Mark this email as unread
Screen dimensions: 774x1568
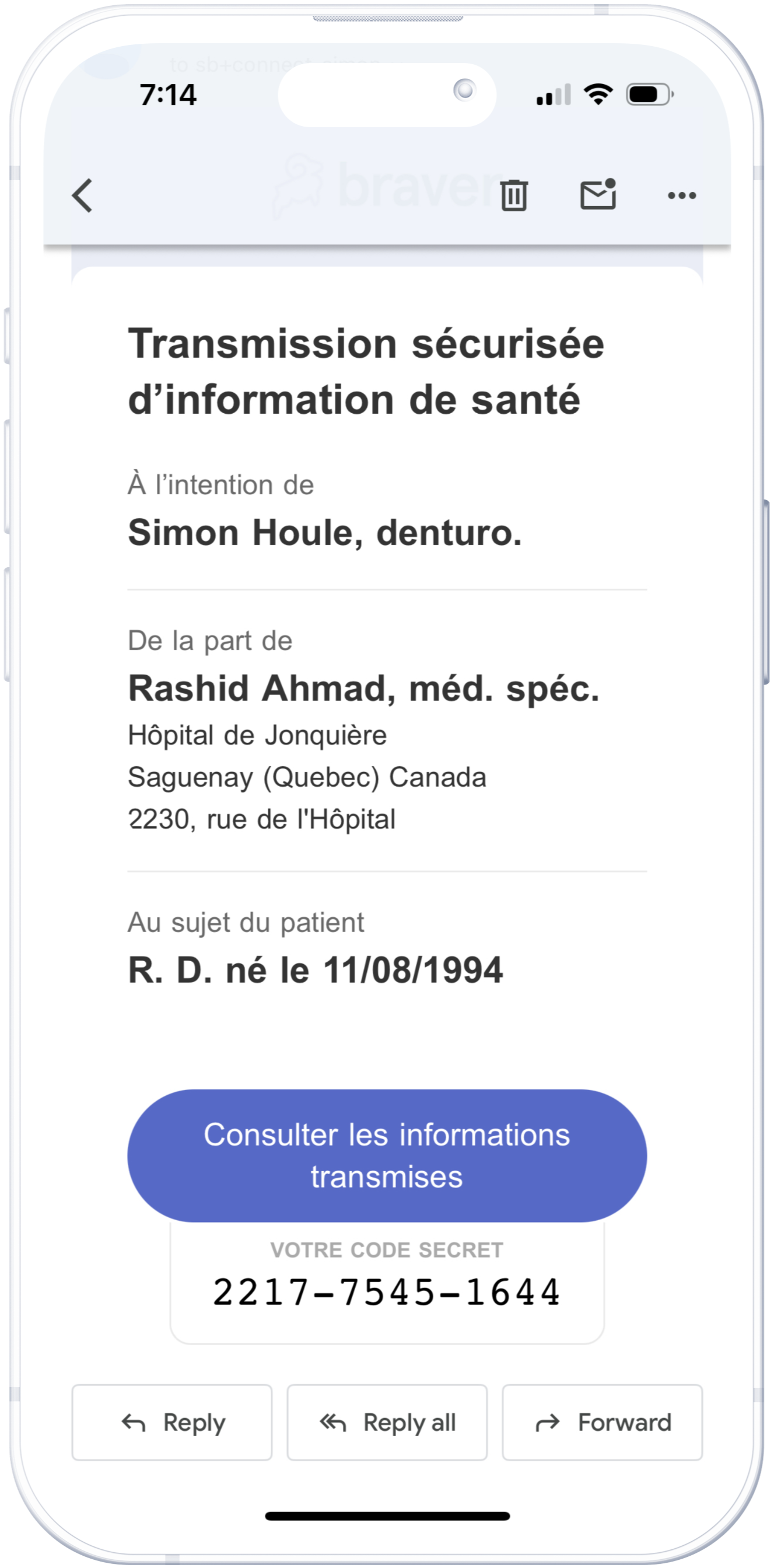pos(598,195)
